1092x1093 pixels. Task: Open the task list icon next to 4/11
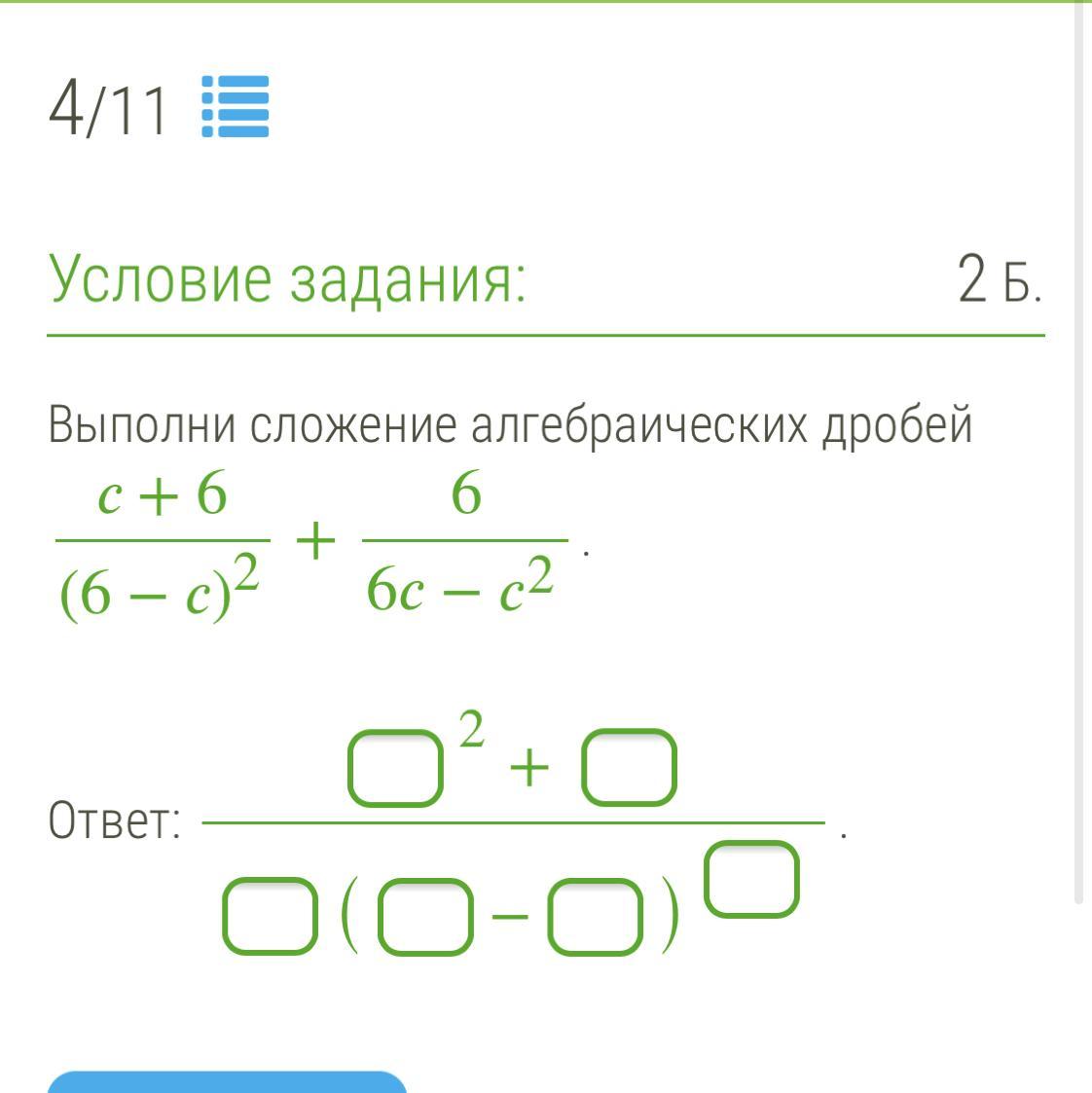coord(235,107)
